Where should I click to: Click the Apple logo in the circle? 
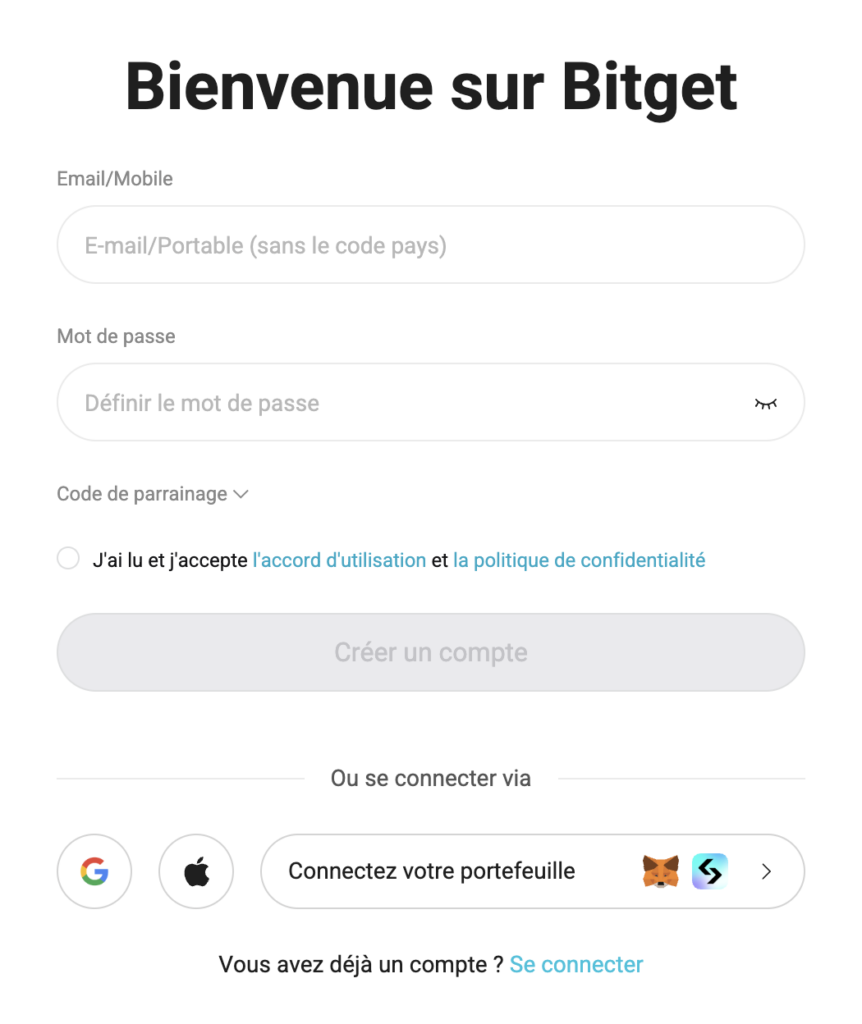click(x=195, y=871)
